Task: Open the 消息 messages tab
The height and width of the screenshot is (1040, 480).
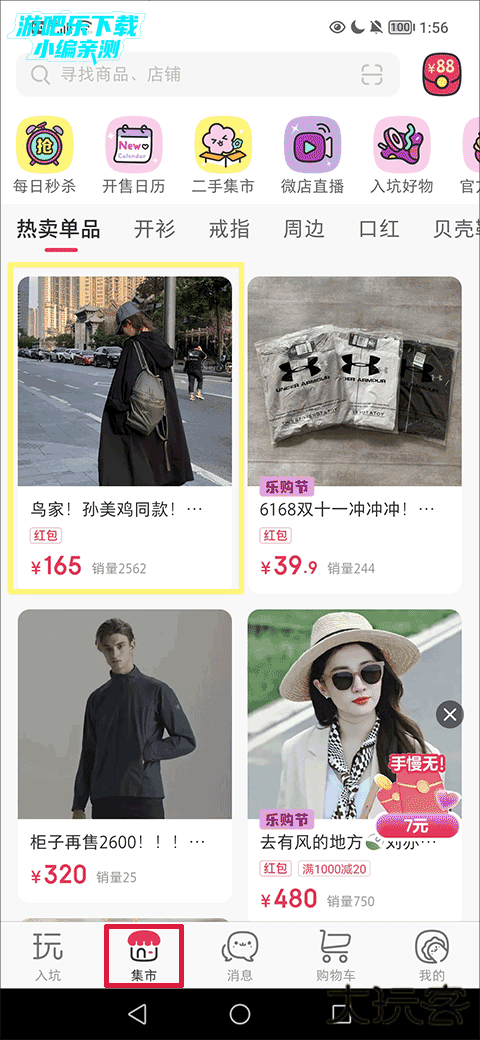Action: (239, 955)
